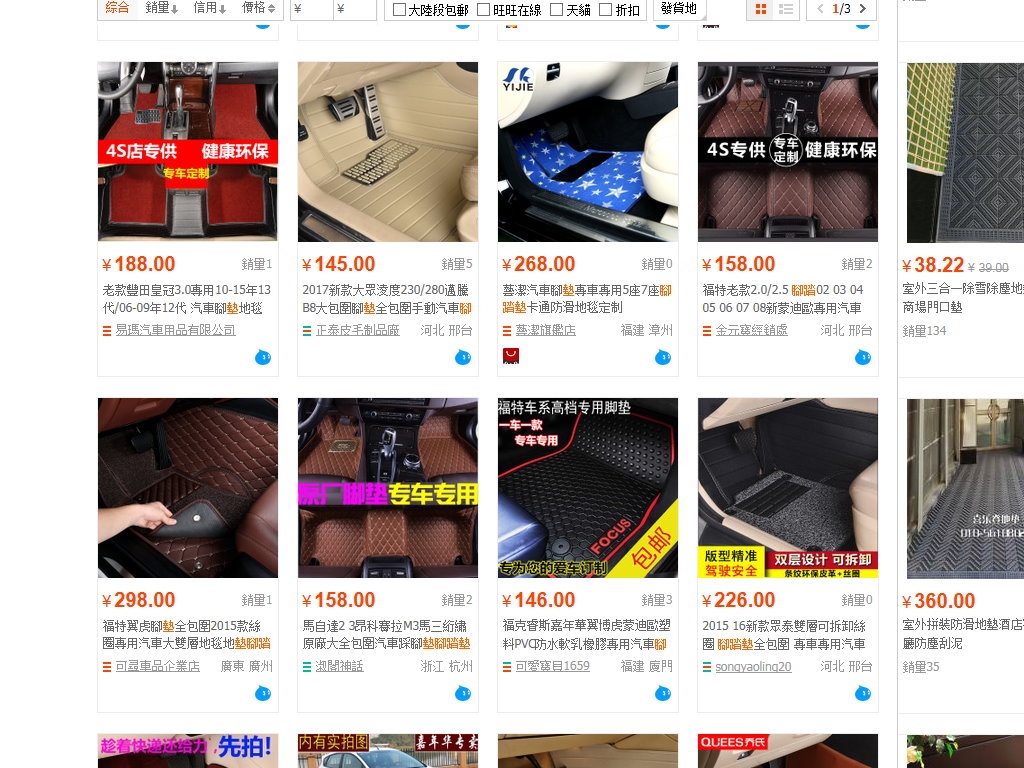Tick the 折扣 checkbox
This screenshot has height=768, width=1024.
tap(605, 10)
